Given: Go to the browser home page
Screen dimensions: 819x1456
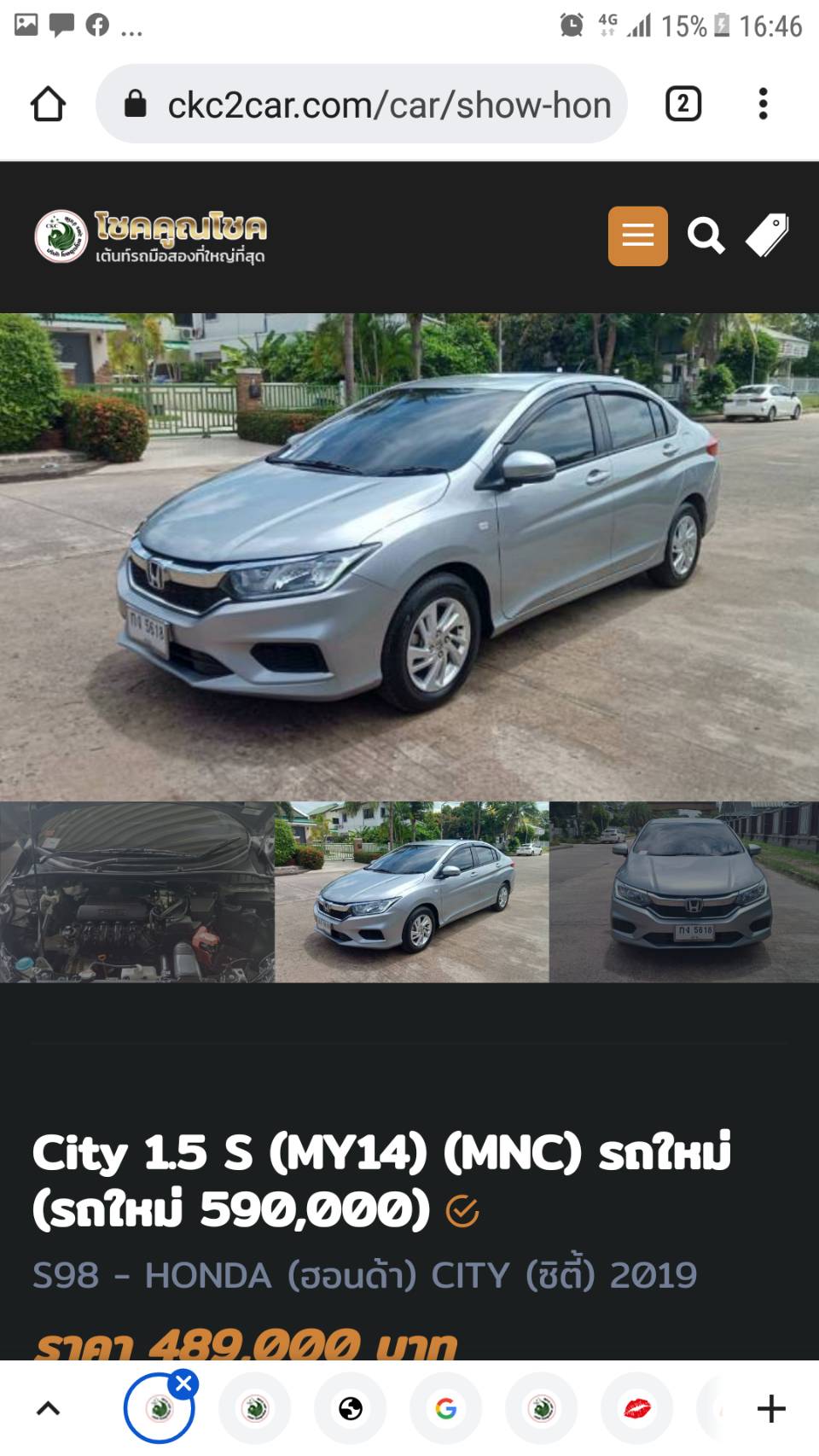Looking at the screenshot, I should coord(48,104).
